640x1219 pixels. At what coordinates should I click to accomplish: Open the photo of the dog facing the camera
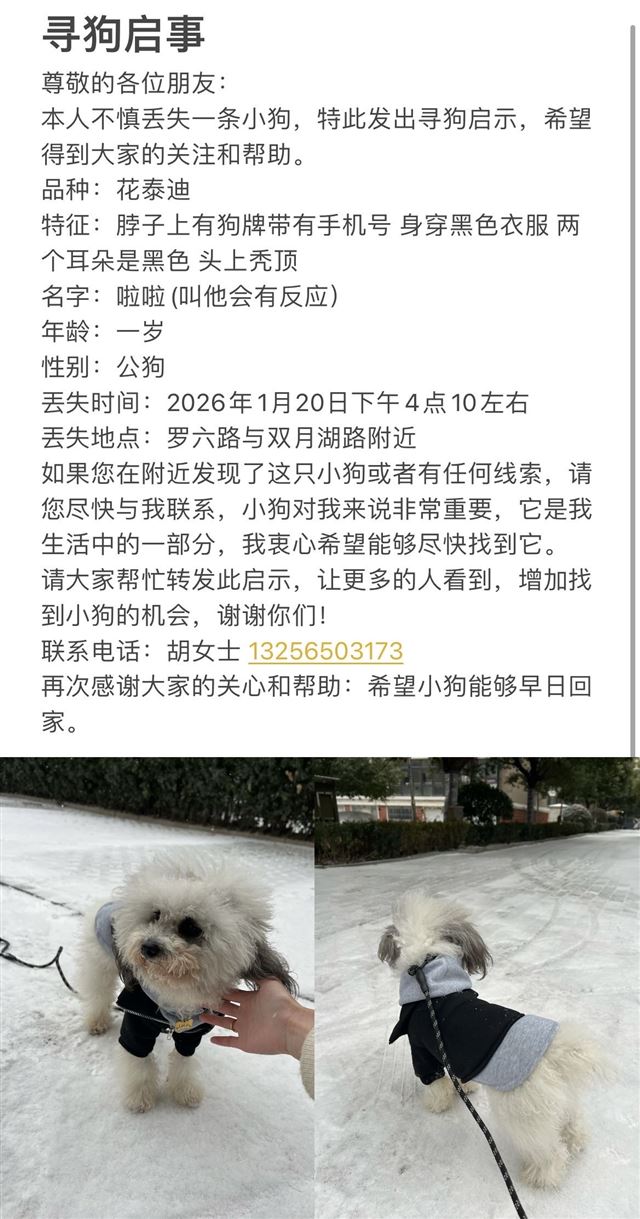(x=157, y=987)
